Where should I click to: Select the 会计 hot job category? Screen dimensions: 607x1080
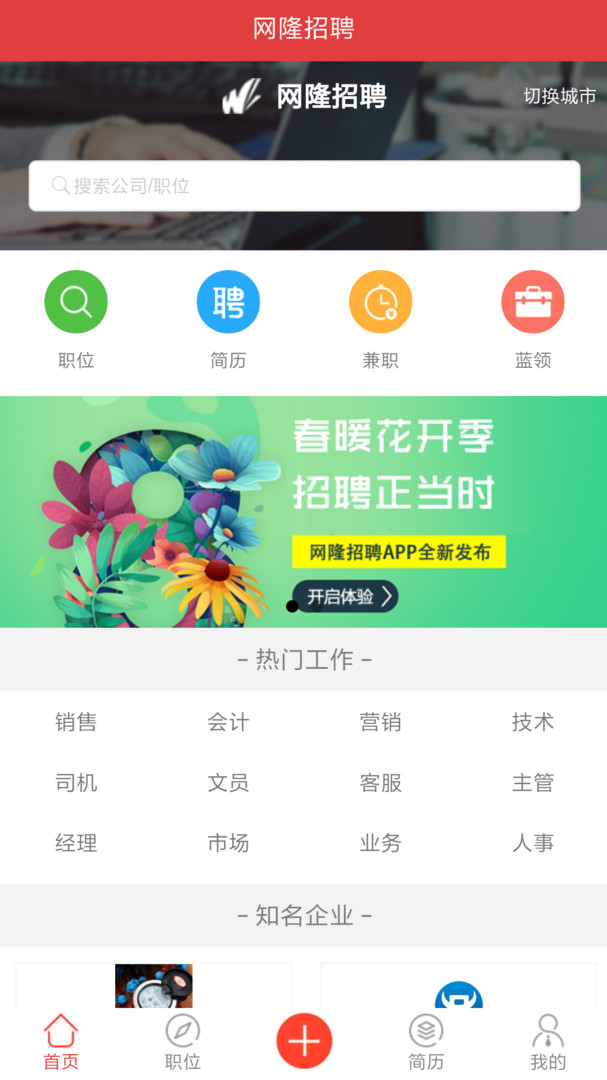click(228, 722)
